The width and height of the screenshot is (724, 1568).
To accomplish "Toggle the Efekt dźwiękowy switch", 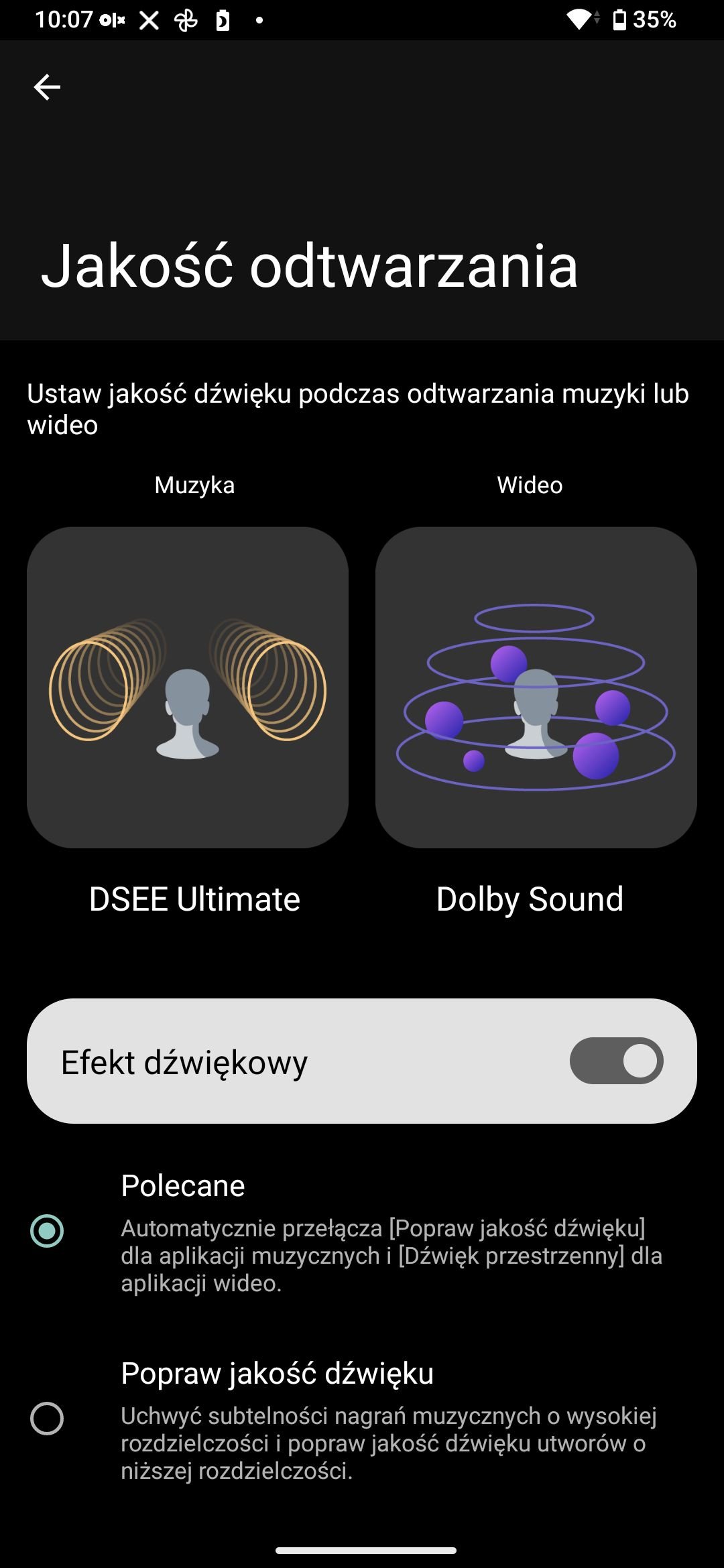I will coord(616,1061).
